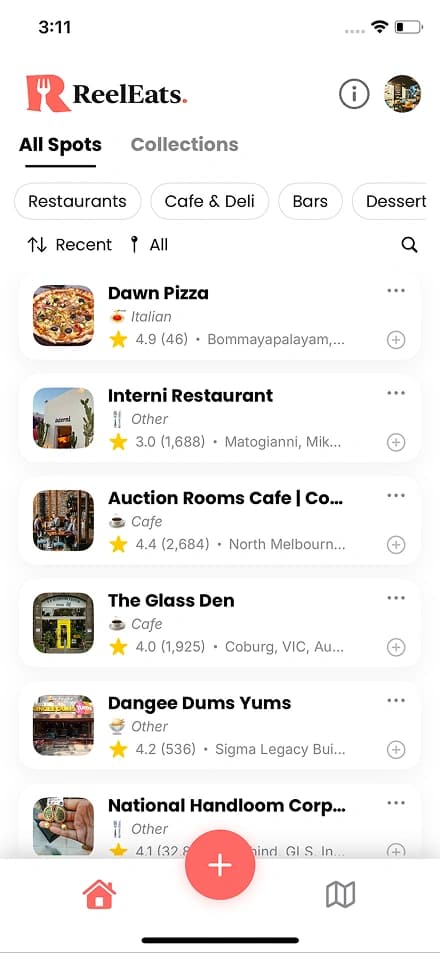
Task: Open the All location filter
Action: pos(150,245)
